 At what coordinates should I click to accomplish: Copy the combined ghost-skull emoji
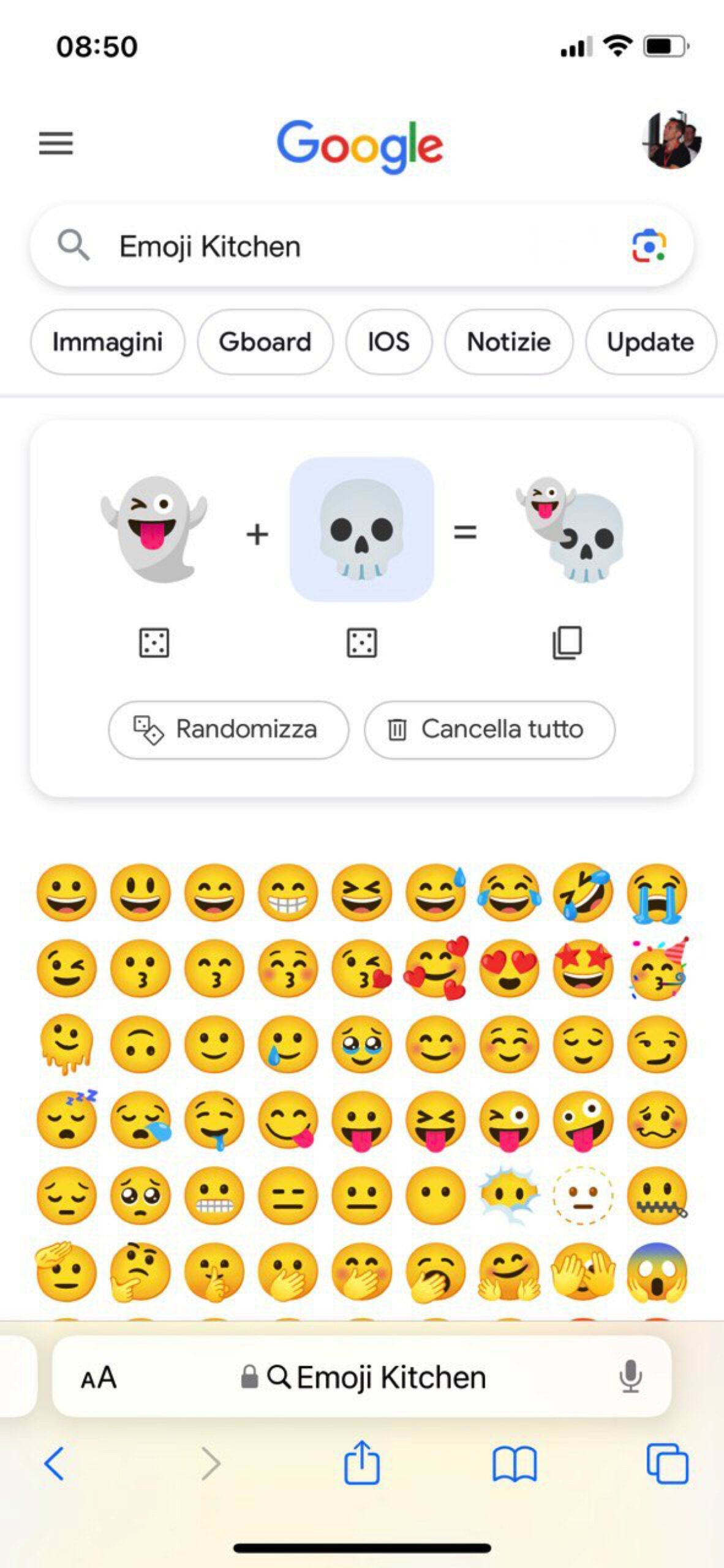pyautogui.click(x=567, y=643)
